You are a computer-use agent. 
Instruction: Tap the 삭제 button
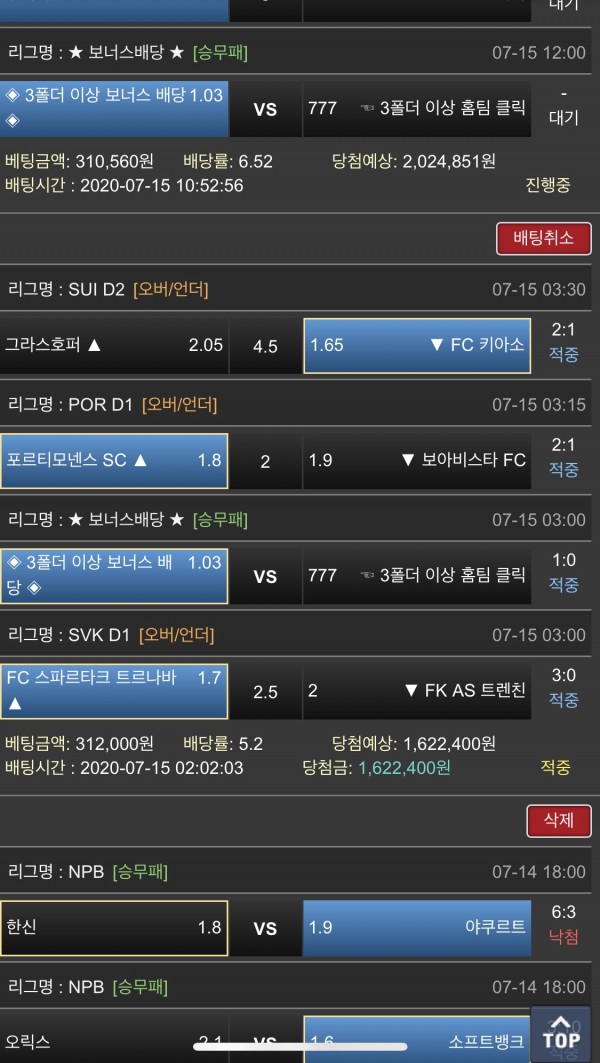[x=558, y=820]
